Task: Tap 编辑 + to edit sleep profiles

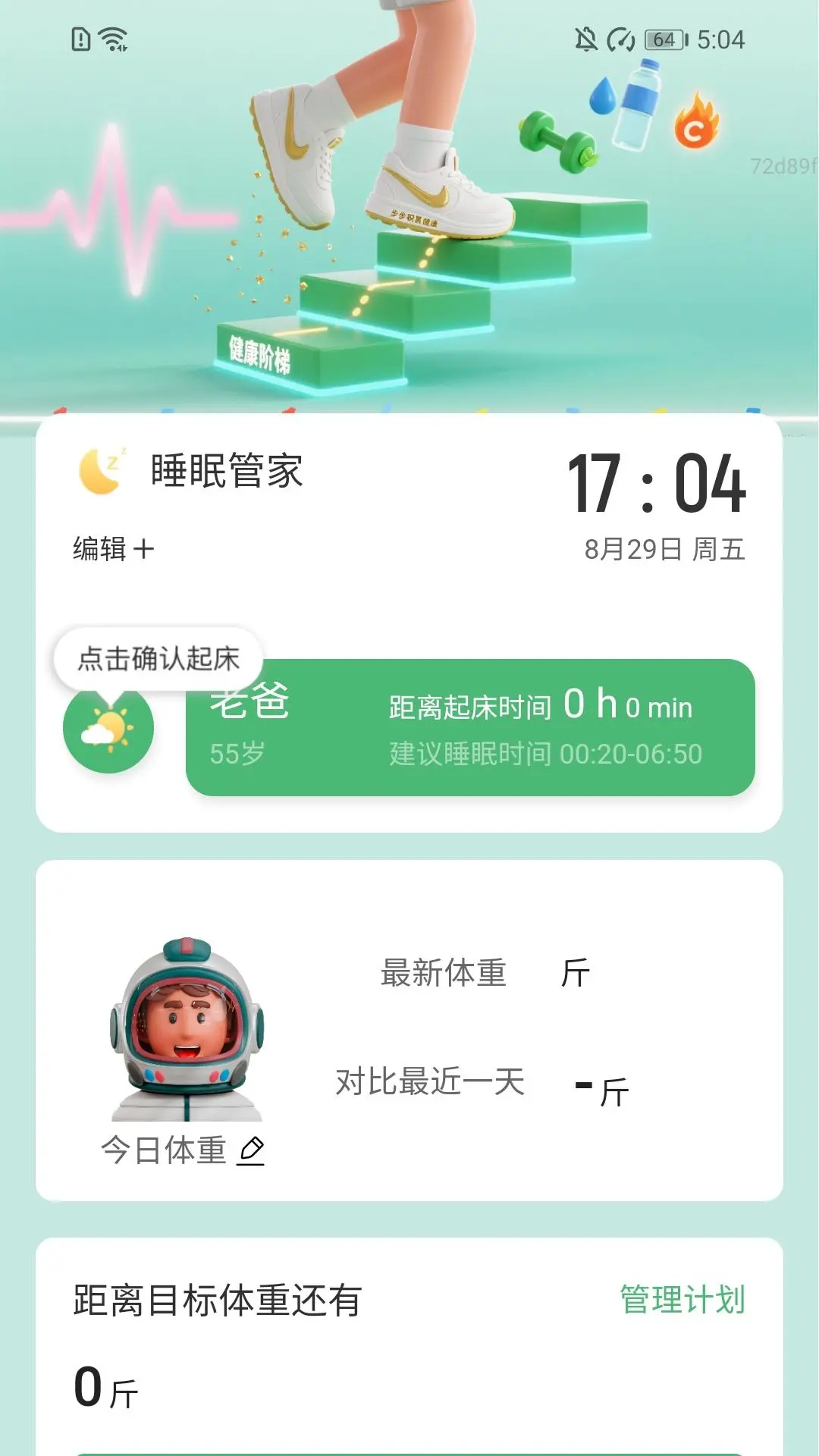Action: pyautogui.click(x=113, y=548)
